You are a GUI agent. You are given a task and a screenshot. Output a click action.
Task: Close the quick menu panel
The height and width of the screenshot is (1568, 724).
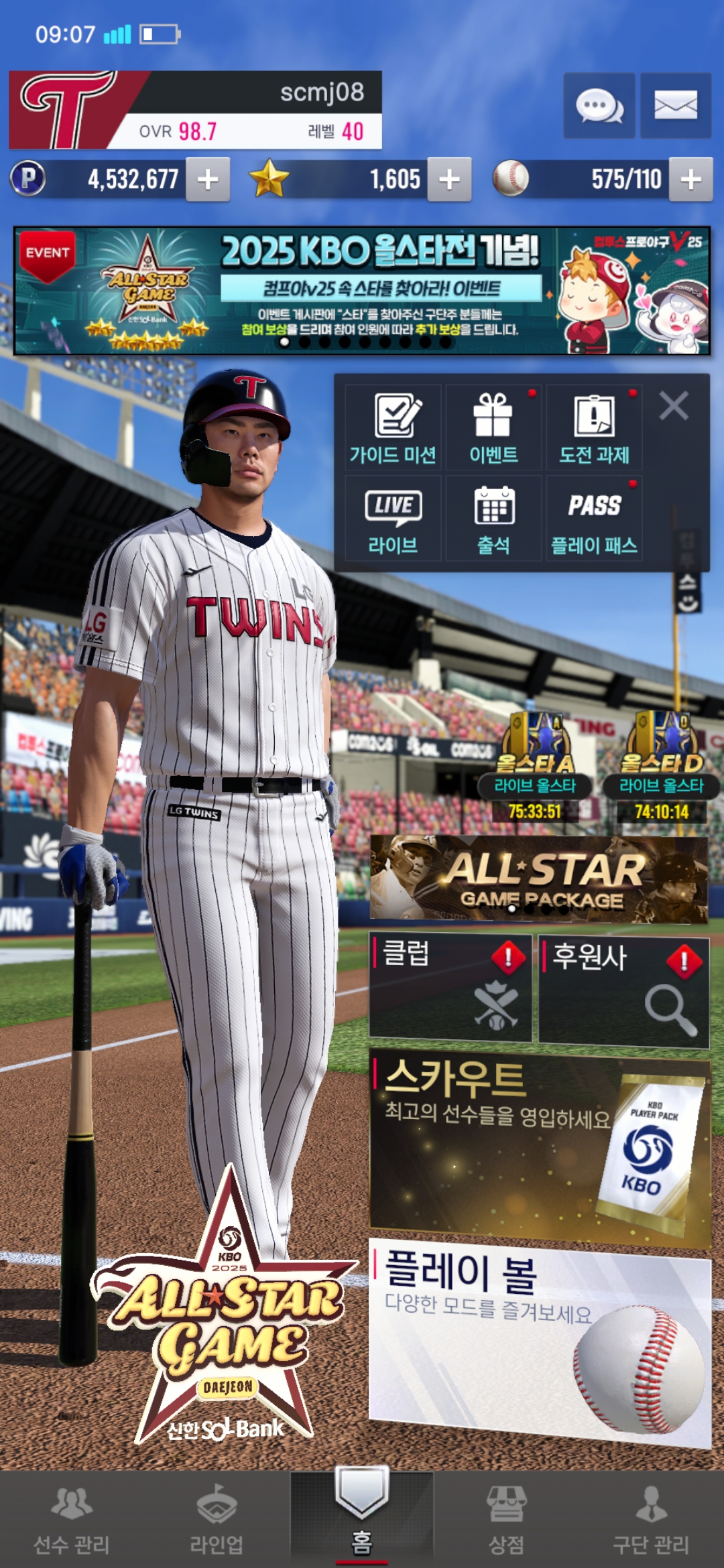673,406
